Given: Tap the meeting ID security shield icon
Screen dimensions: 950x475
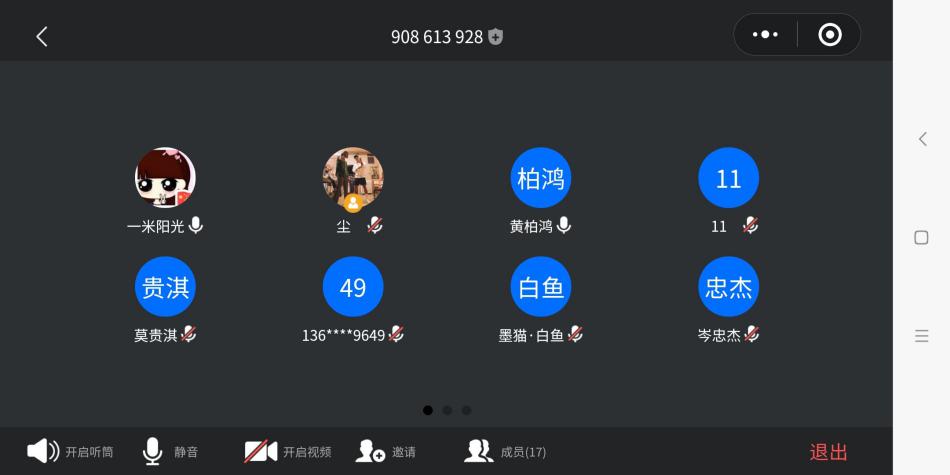Looking at the screenshot, I should (495, 37).
